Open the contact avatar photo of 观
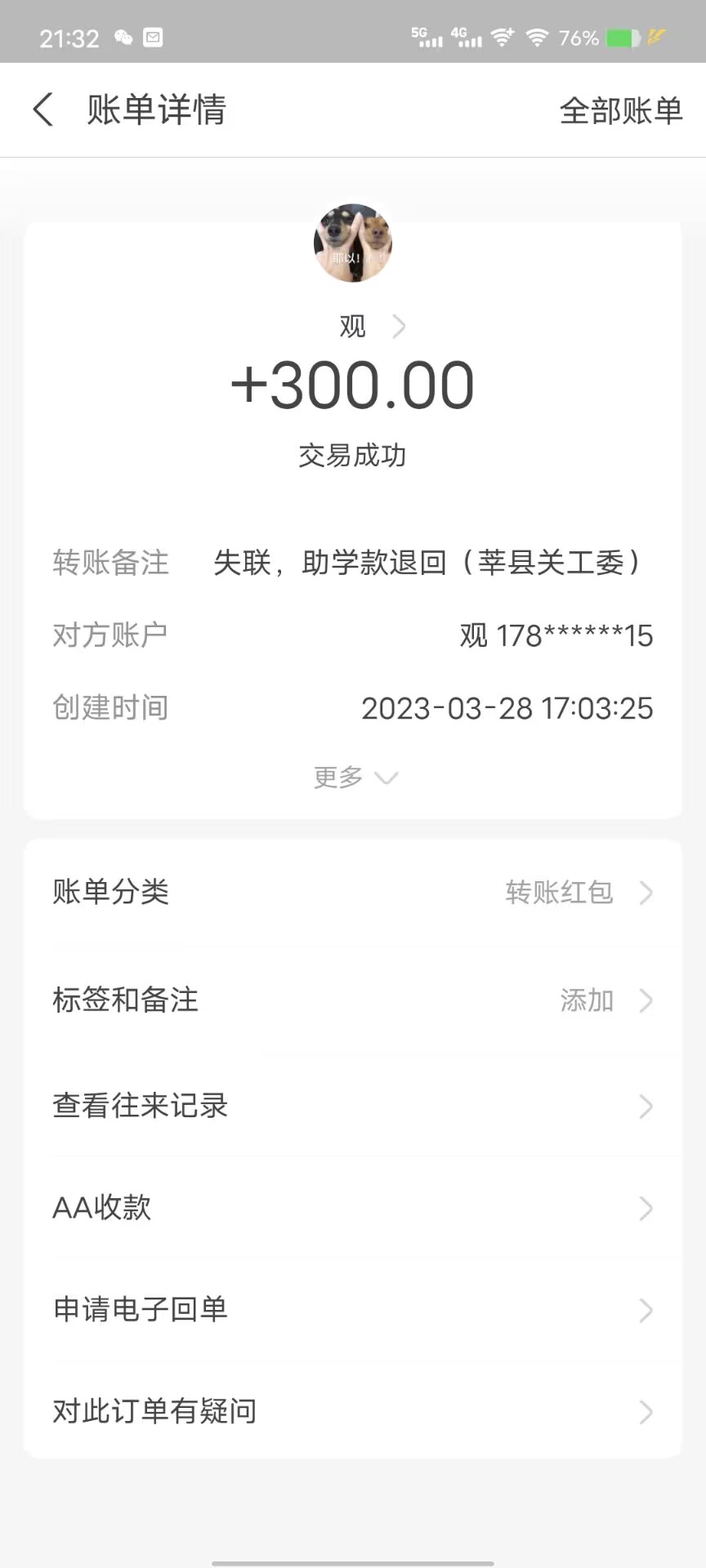The width and height of the screenshot is (706, 1568). [353, 243]
